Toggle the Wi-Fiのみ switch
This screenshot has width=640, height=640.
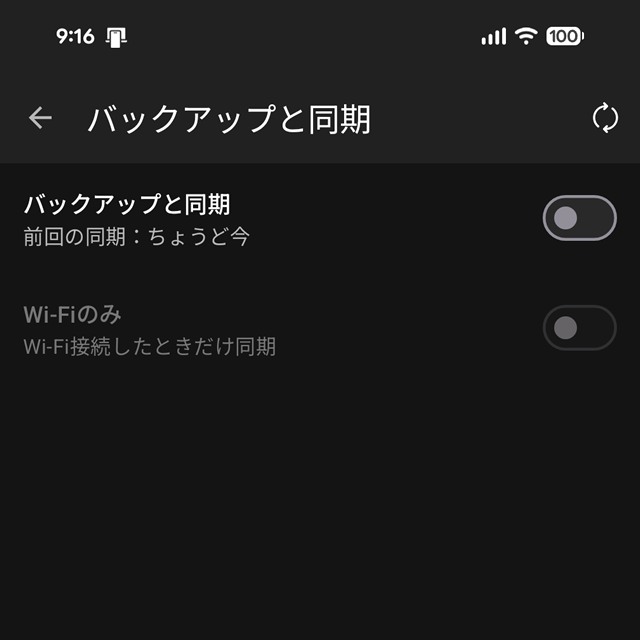pos(579,328)
